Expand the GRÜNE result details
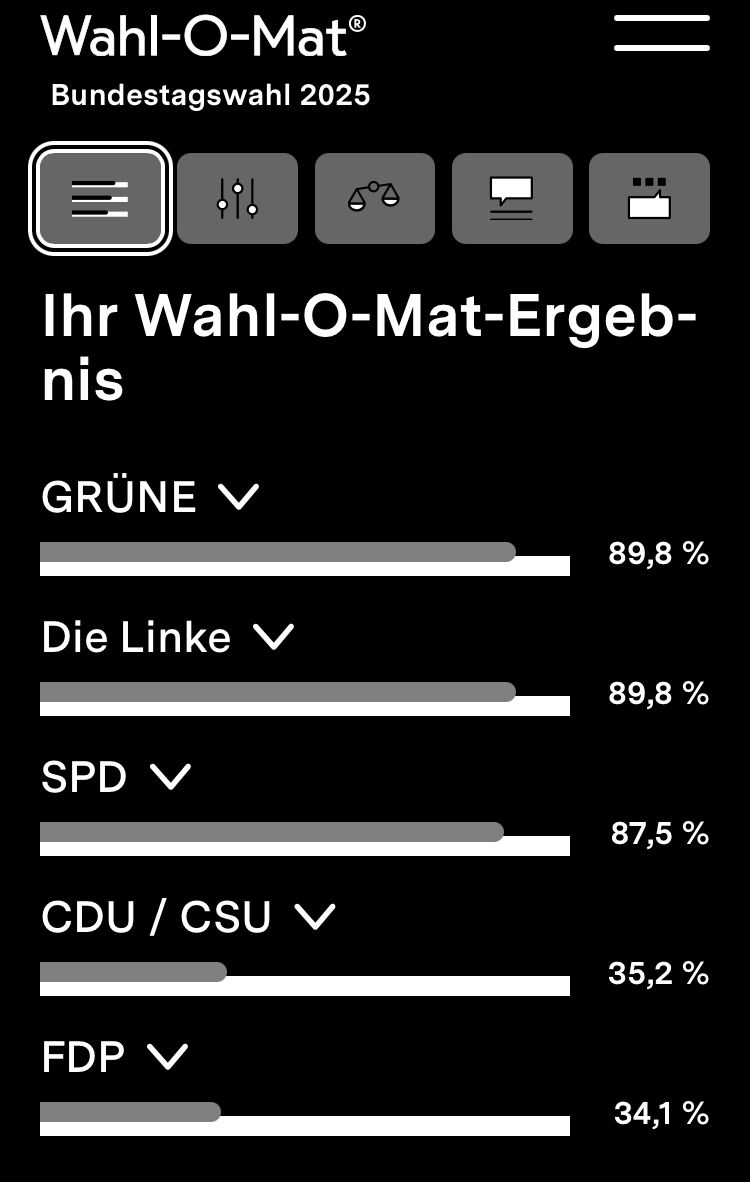This screenshot has height=1182, width=750. [238, 497]
